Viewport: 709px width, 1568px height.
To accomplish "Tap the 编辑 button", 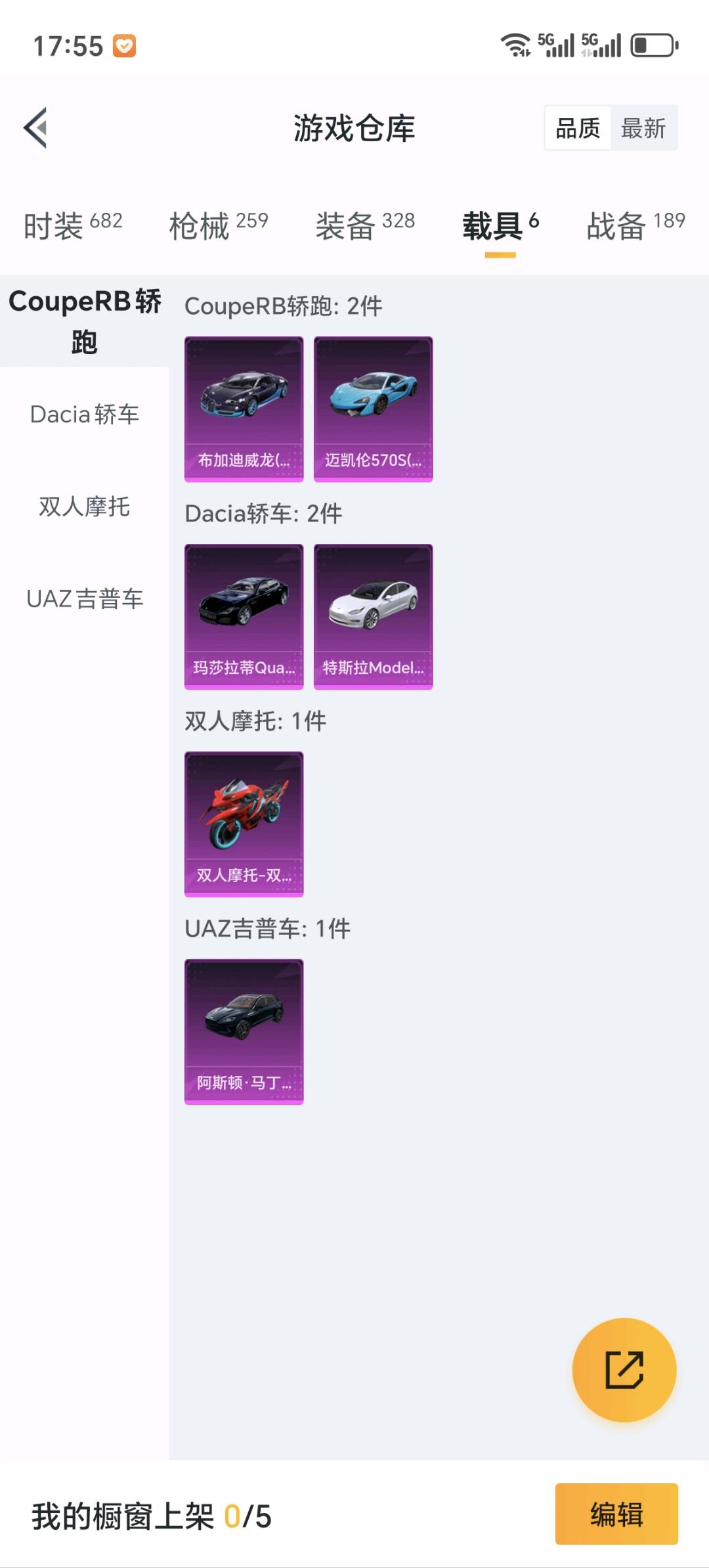I will [616, 1513].
